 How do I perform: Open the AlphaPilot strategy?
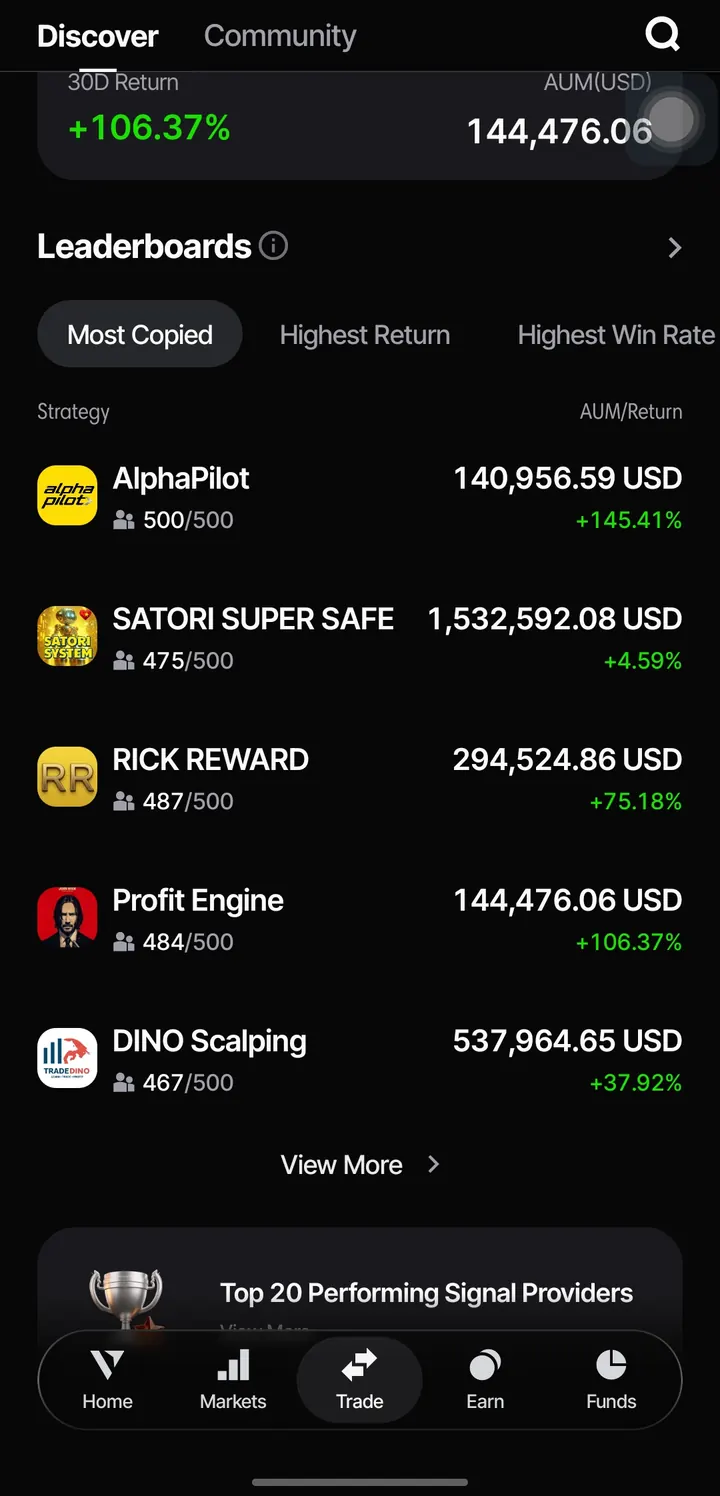click(x=360, y=496)
